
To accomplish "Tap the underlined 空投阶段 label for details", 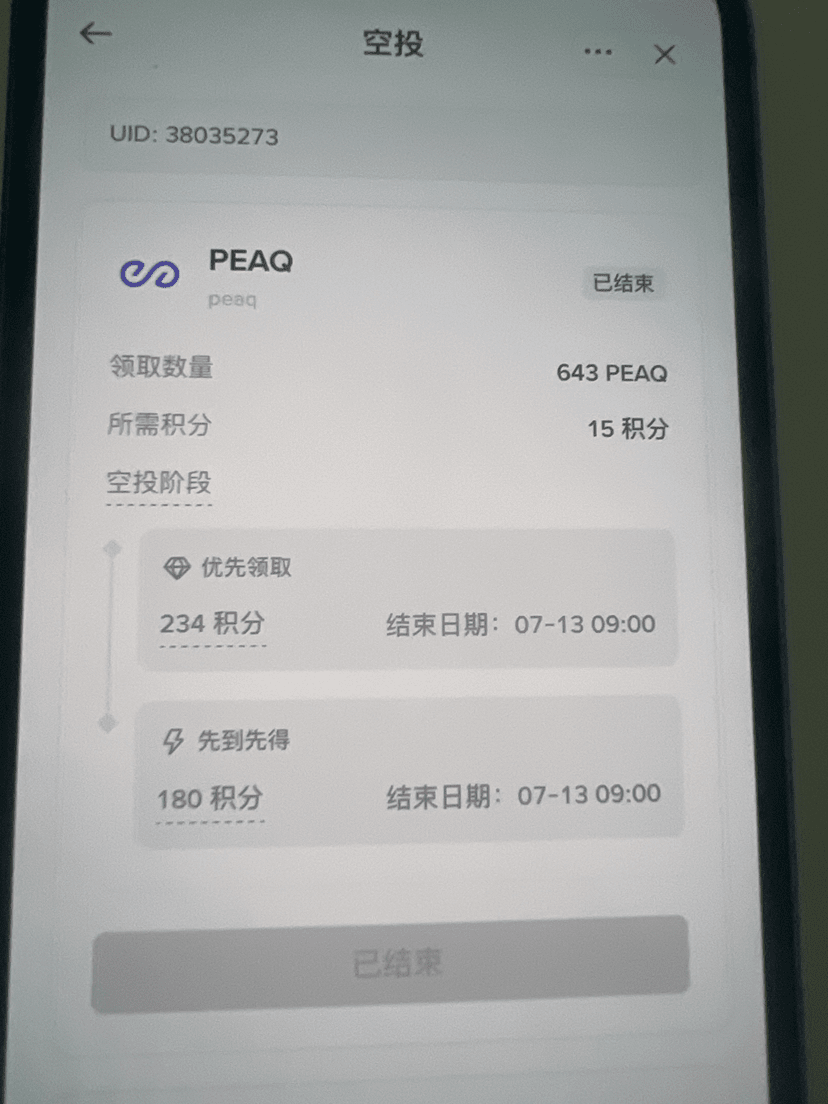I will tap(159, 483).
